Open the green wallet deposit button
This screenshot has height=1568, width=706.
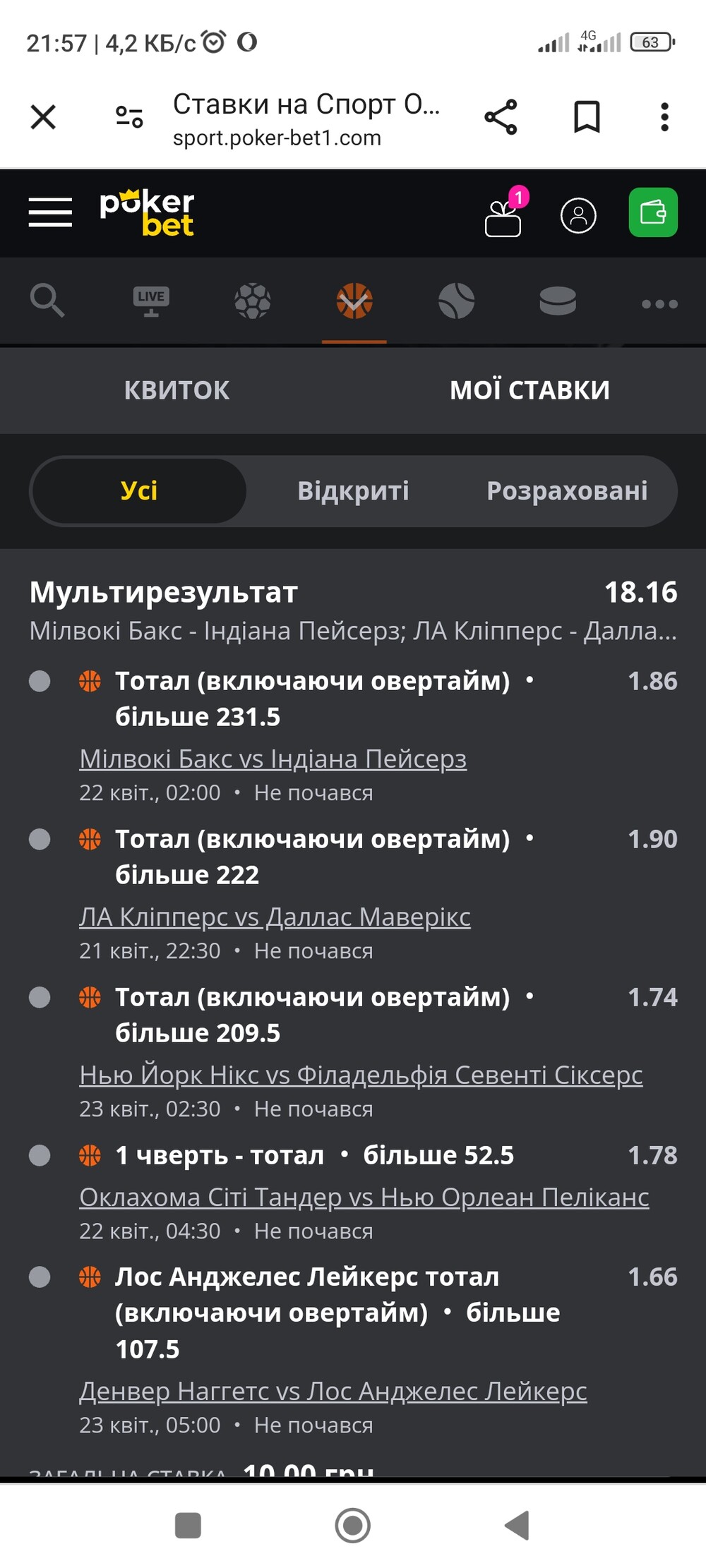[x=653, y=212]
